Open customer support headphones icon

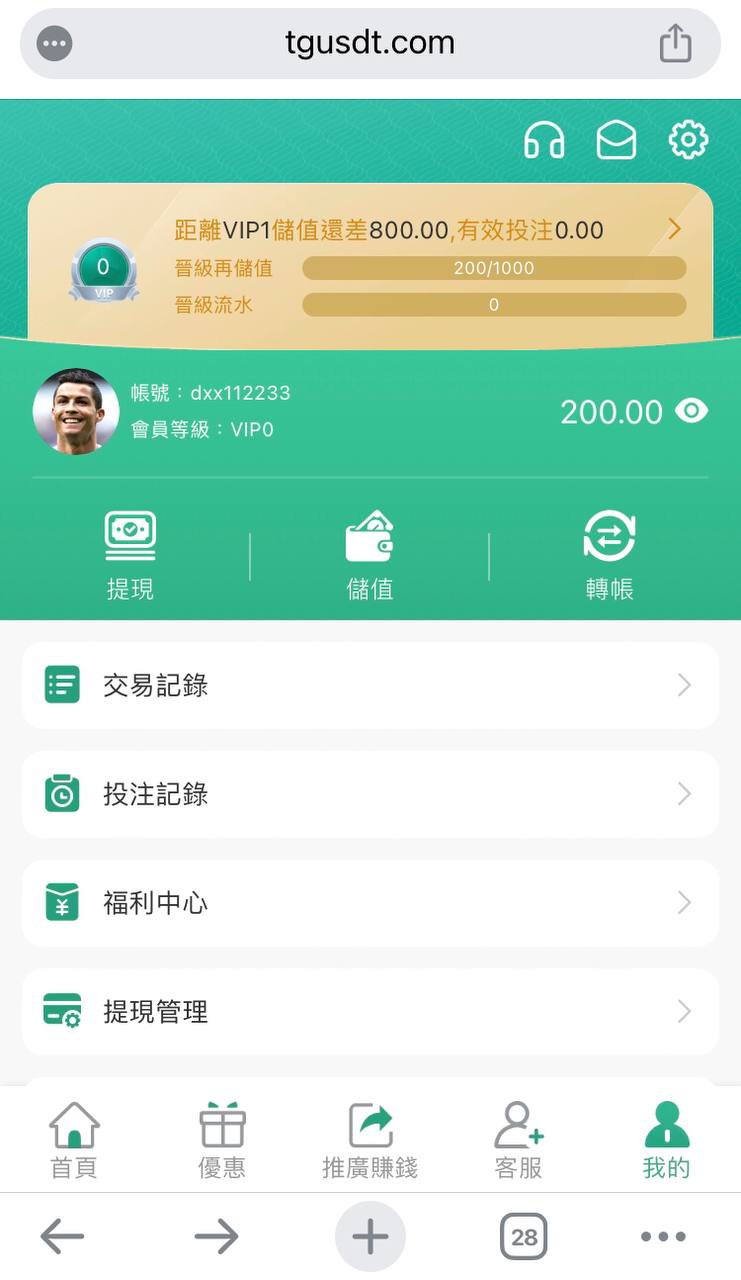544,141
